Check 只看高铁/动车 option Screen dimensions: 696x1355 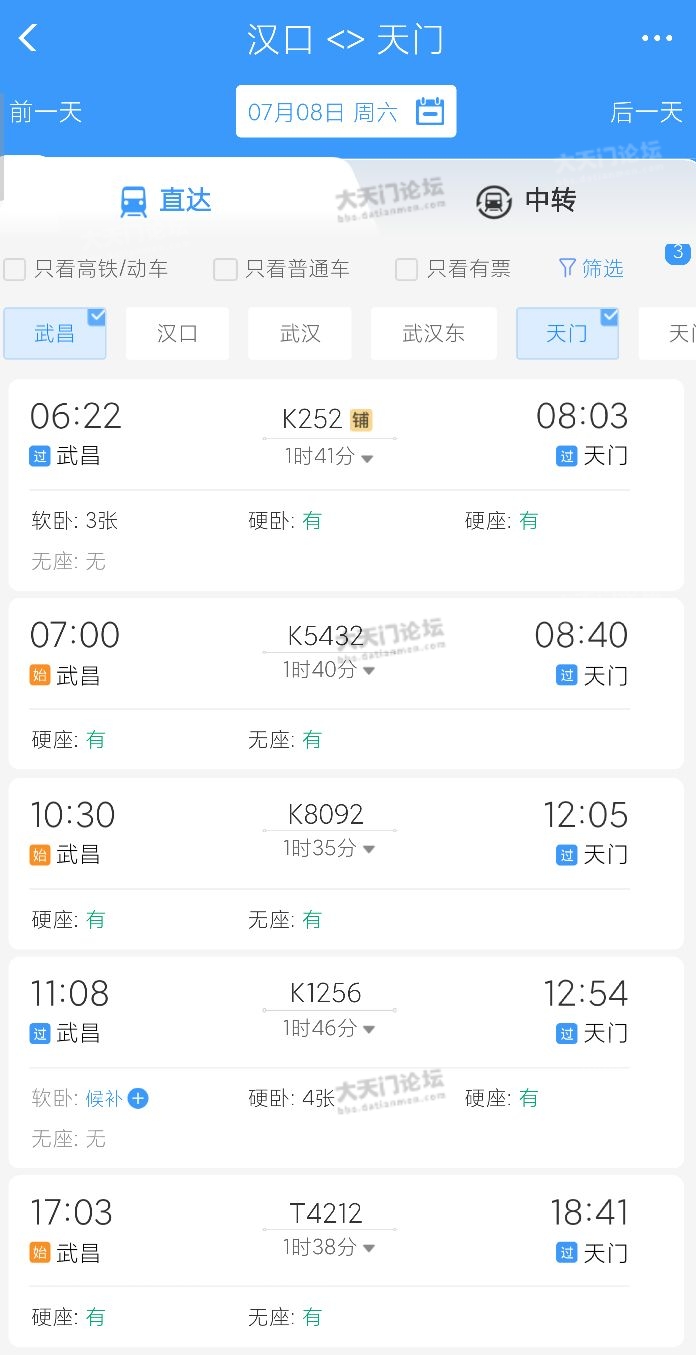coord(86,269)
